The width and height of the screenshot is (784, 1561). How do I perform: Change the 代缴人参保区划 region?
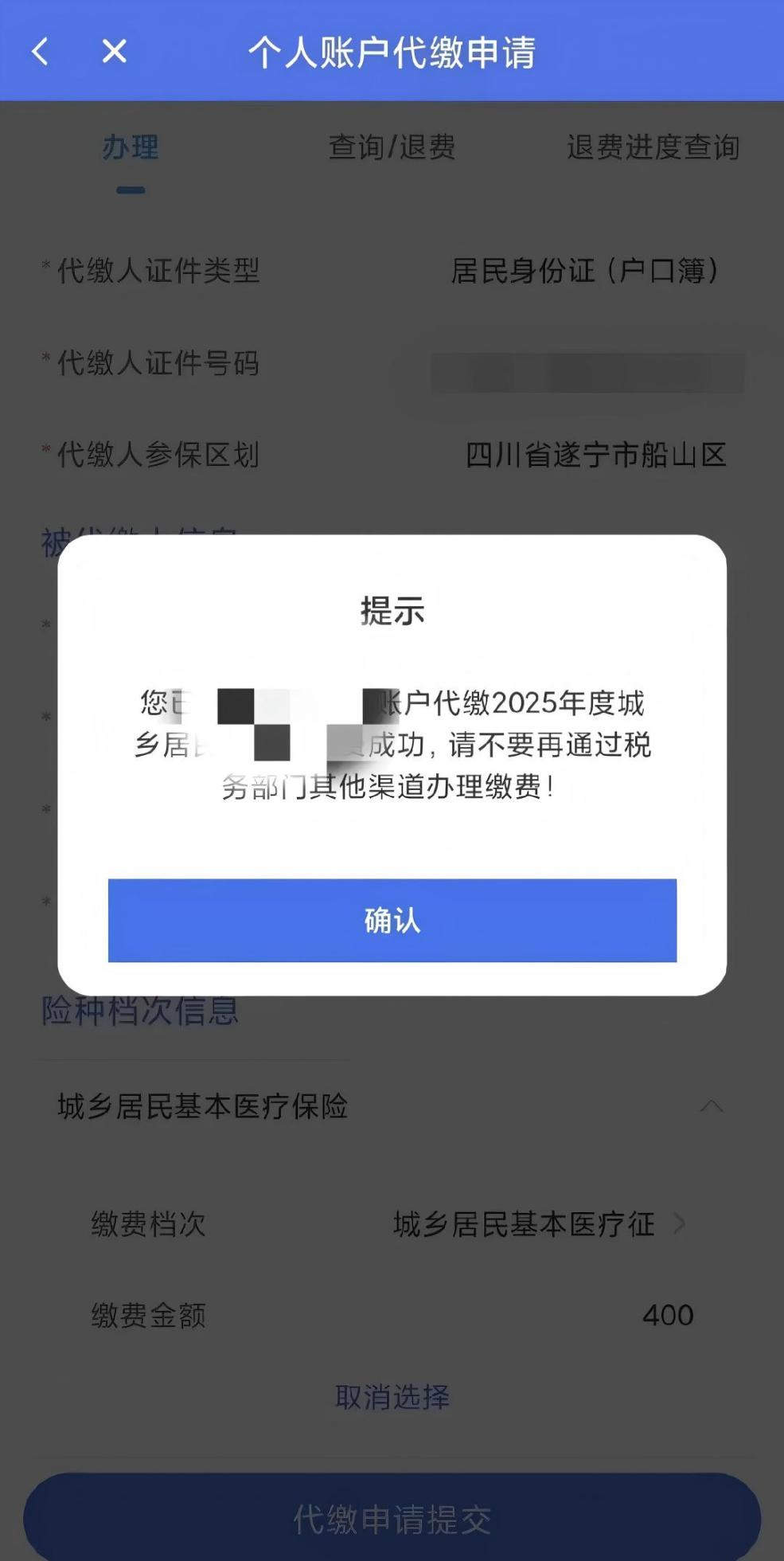pyautogui.click(x=595, y=455)
